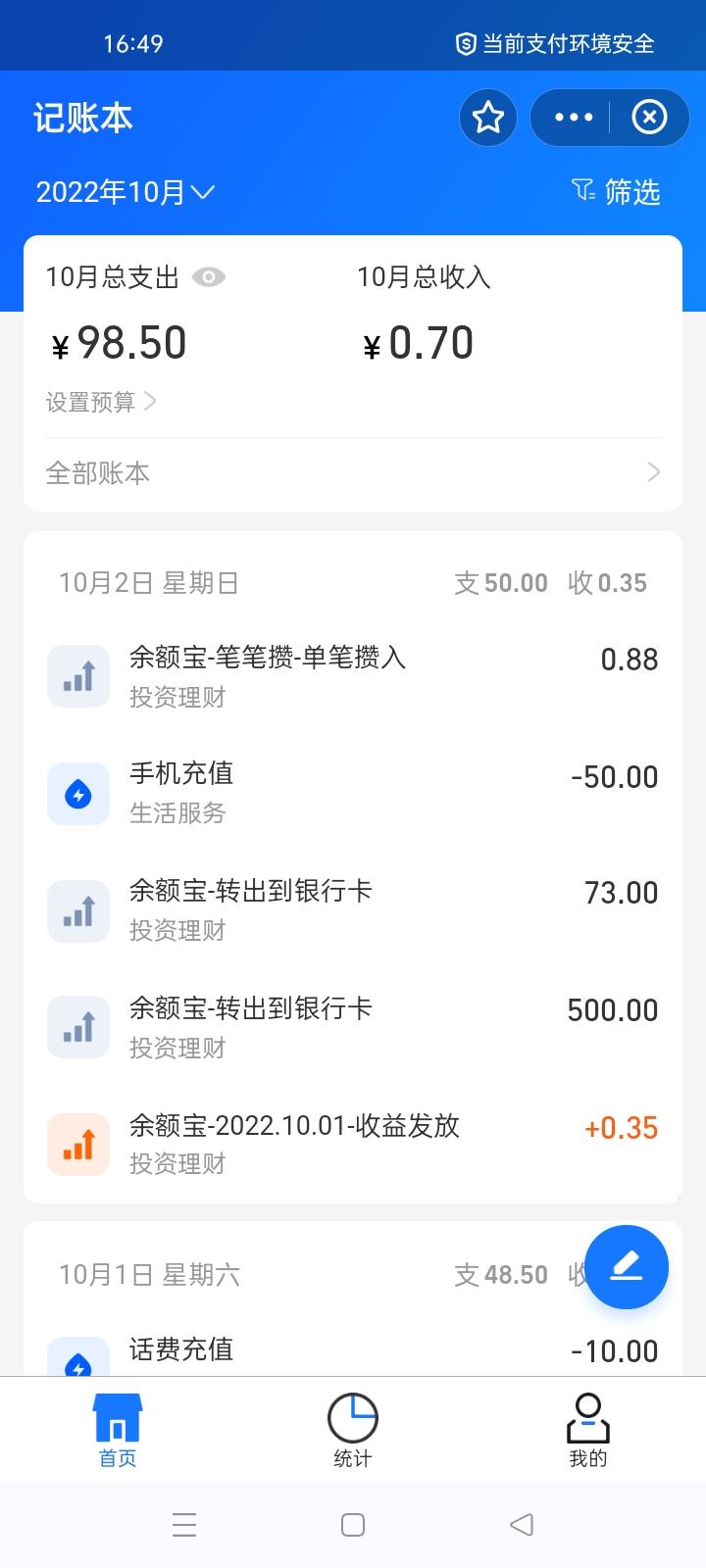This screenshot has width=706, height=1568.
Task: Open the 全部账本 row
Action: pos(353,473)
